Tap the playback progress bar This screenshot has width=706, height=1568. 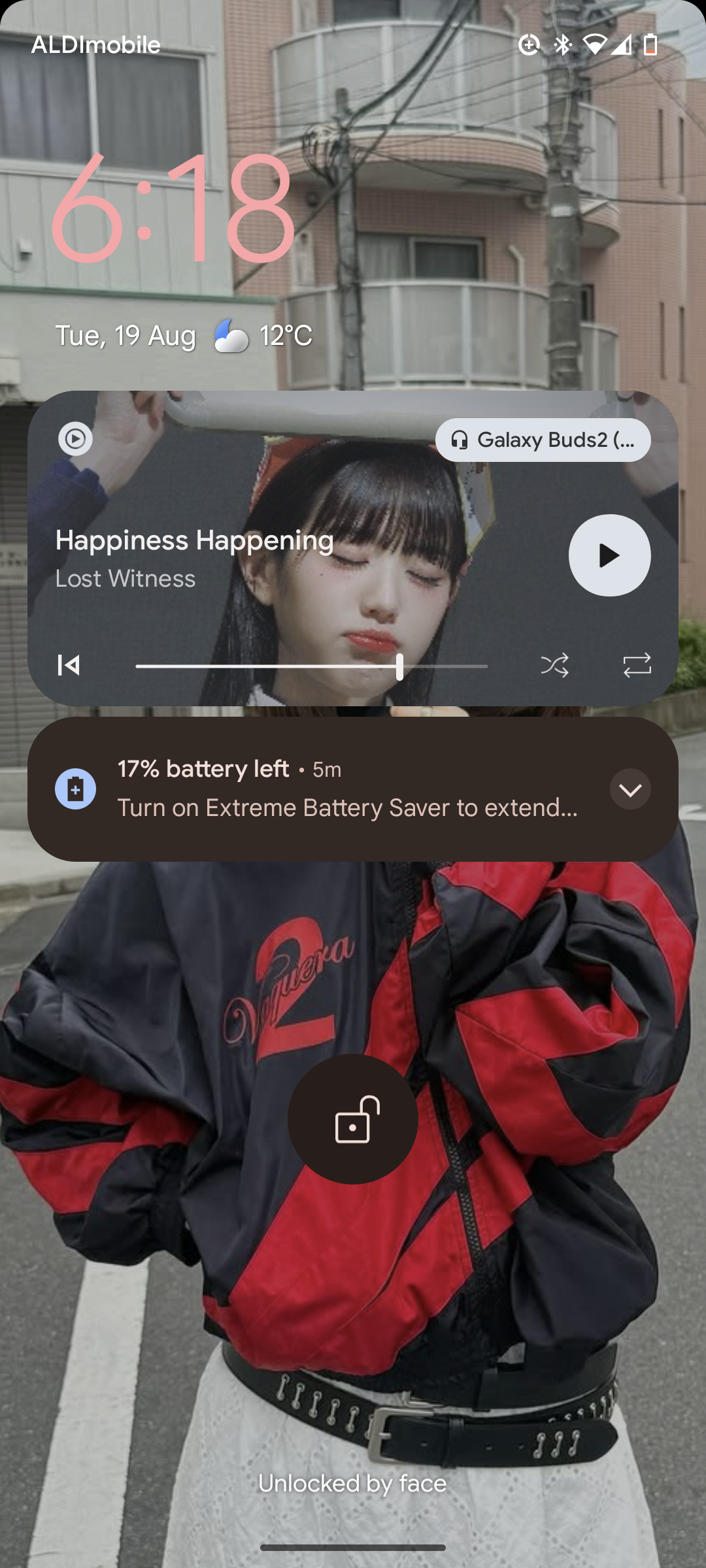311,666
